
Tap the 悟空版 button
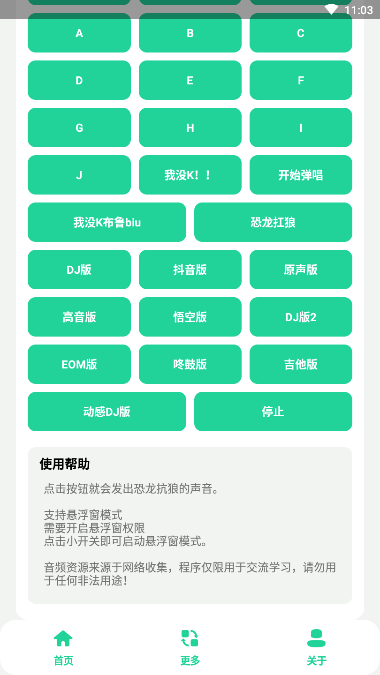pos(190,317)
